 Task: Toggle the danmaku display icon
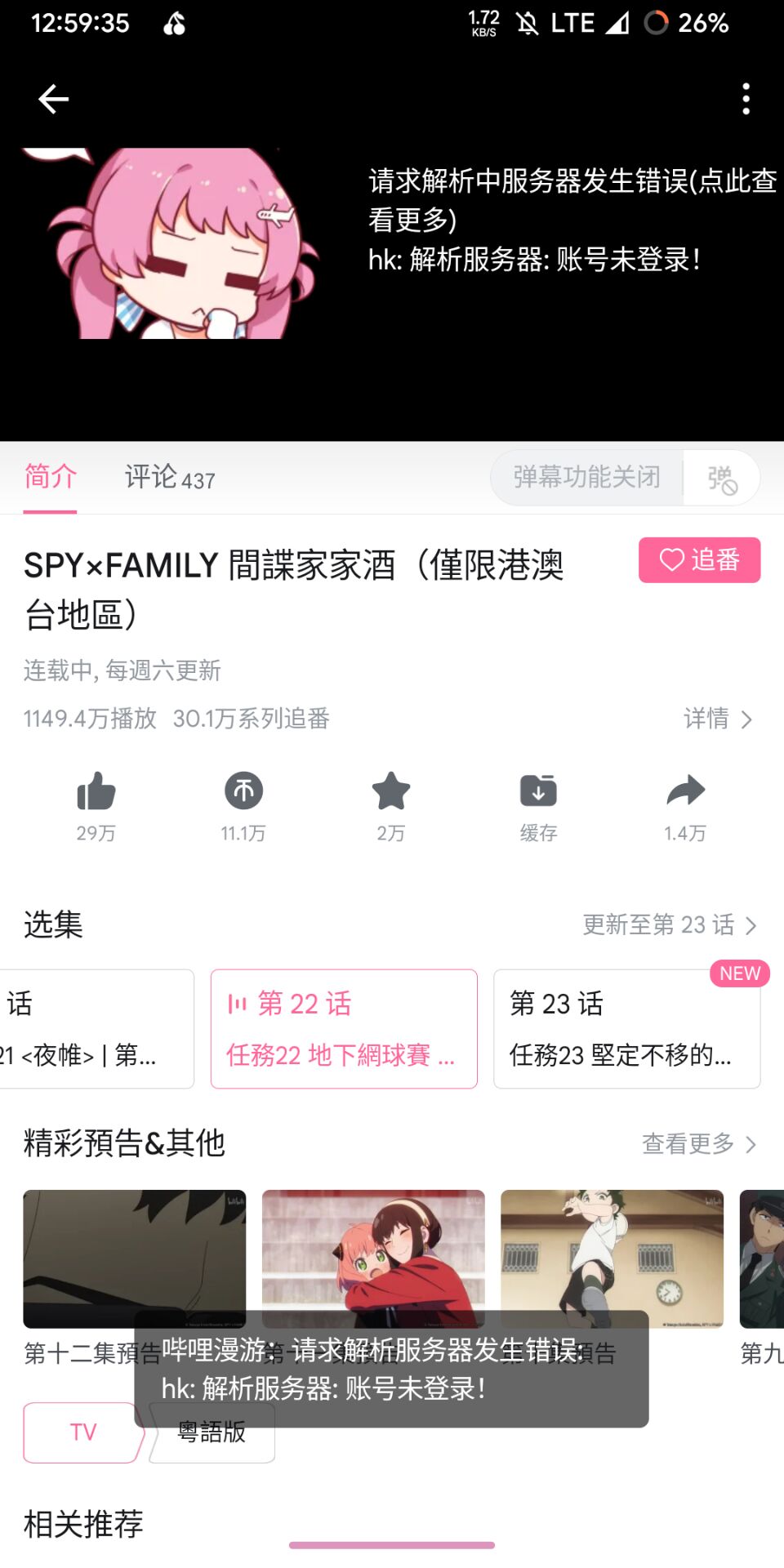pyautogui.click(x=722, y=479)
